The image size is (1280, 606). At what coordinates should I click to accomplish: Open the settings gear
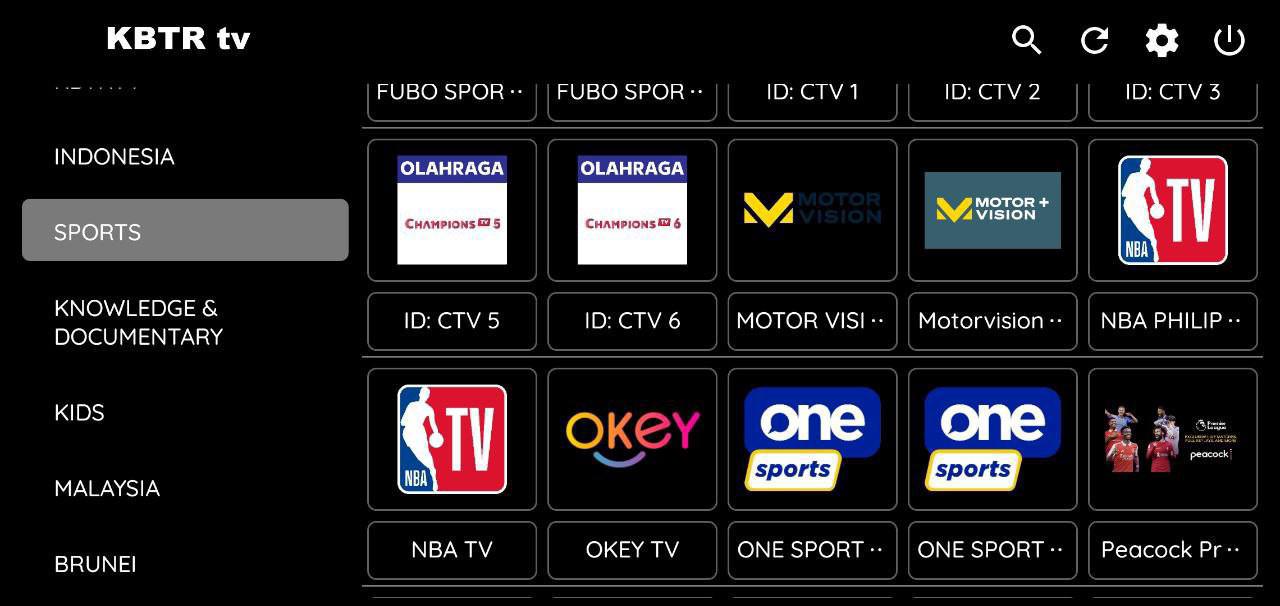point(1161,40)
